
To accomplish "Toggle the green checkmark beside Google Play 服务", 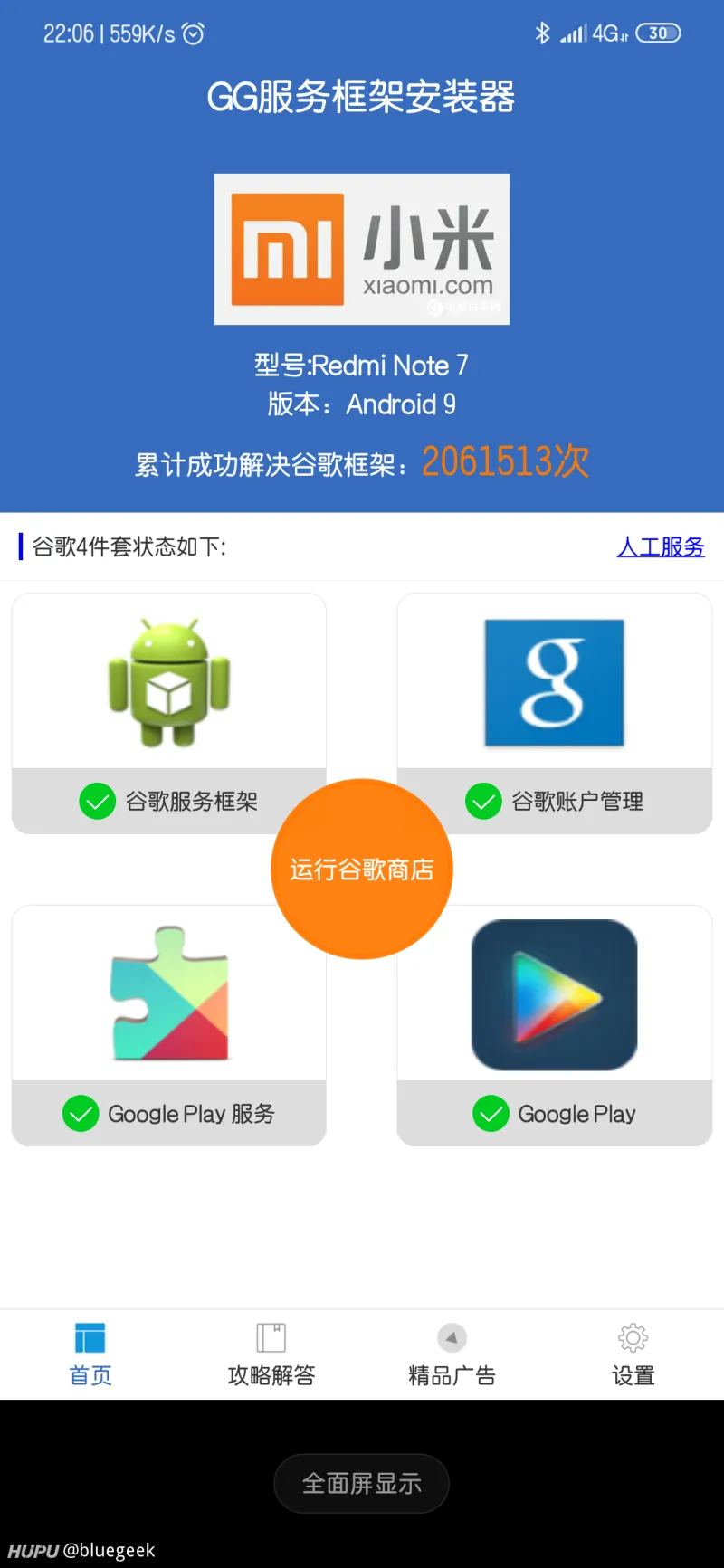I will pyautogui.click(x=81, y=1114).
